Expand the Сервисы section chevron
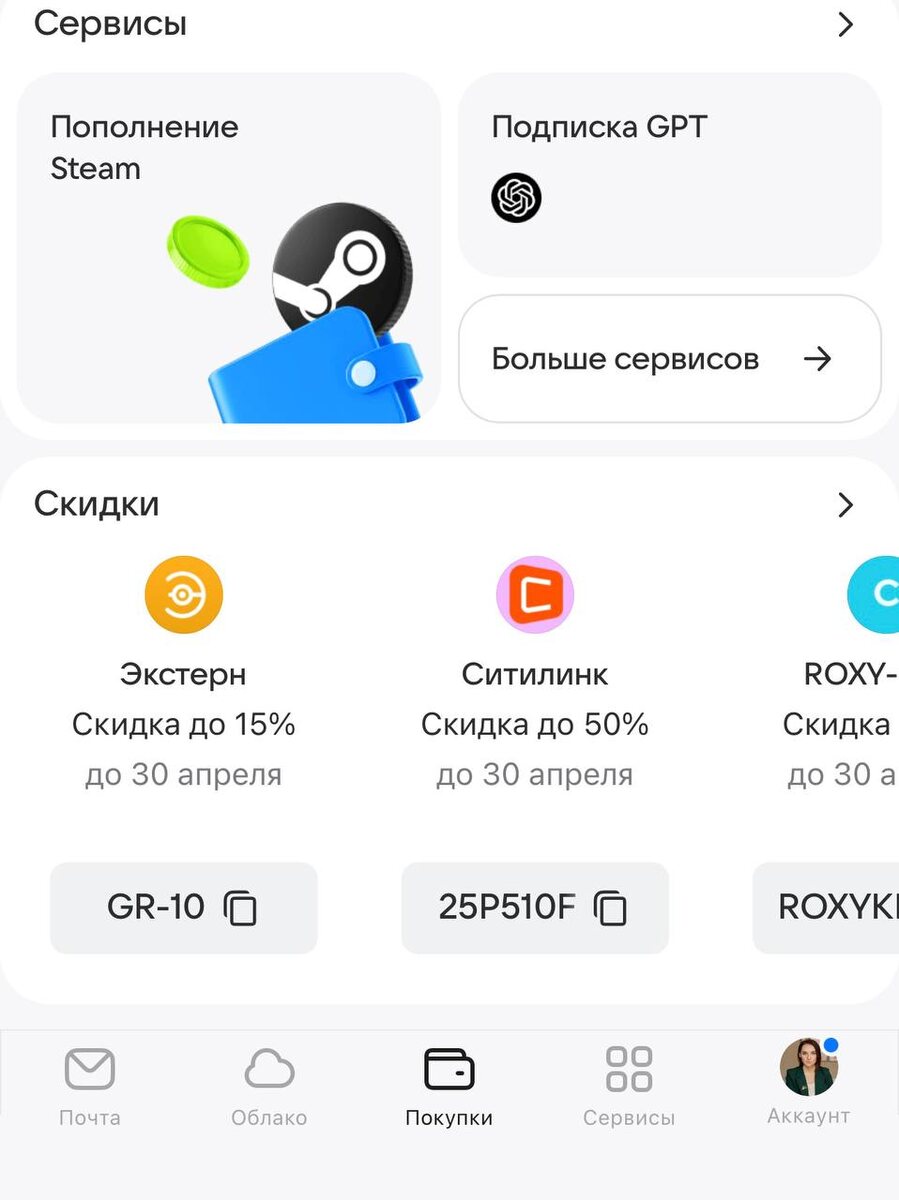 tap(846, 24)
